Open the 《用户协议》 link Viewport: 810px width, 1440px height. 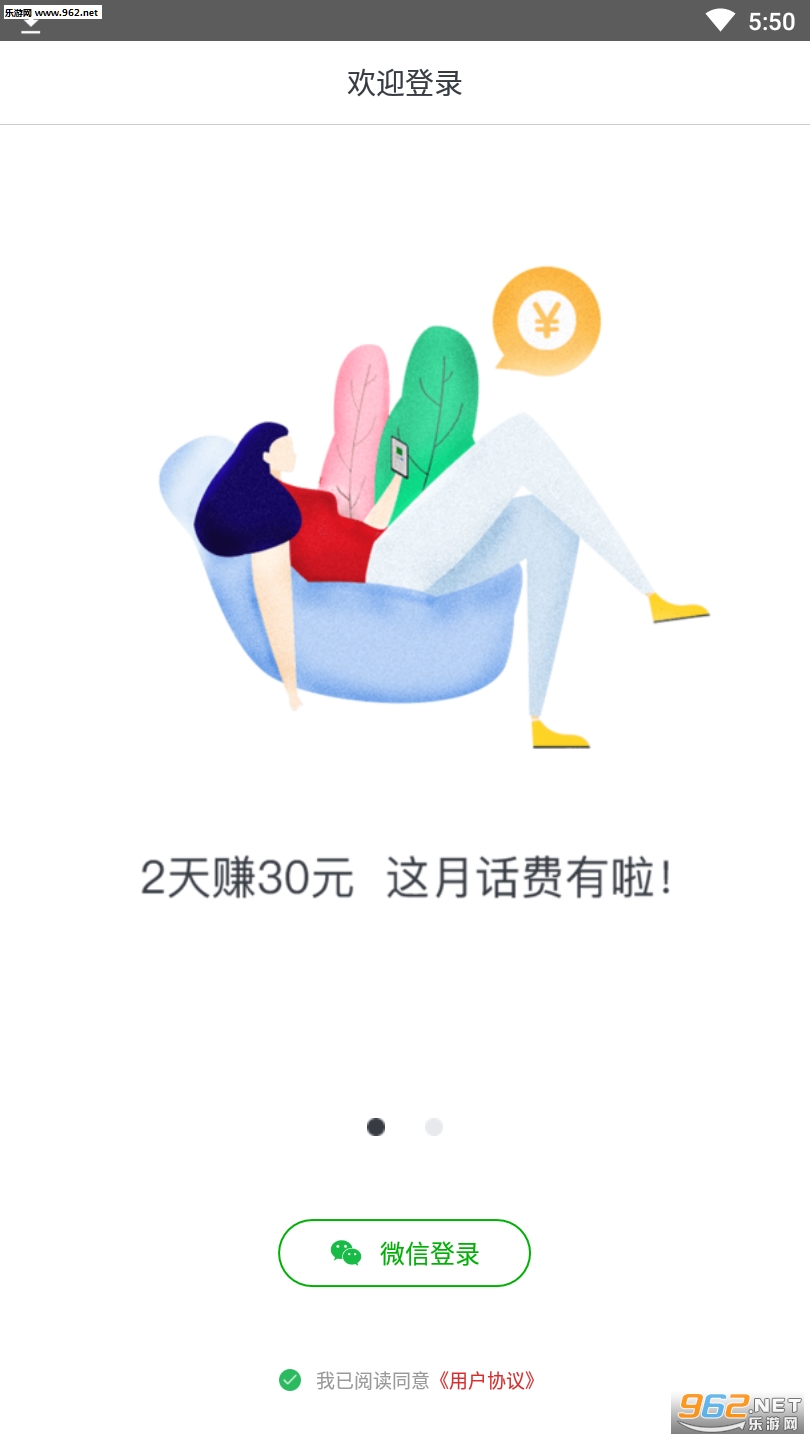(488, 1381)
